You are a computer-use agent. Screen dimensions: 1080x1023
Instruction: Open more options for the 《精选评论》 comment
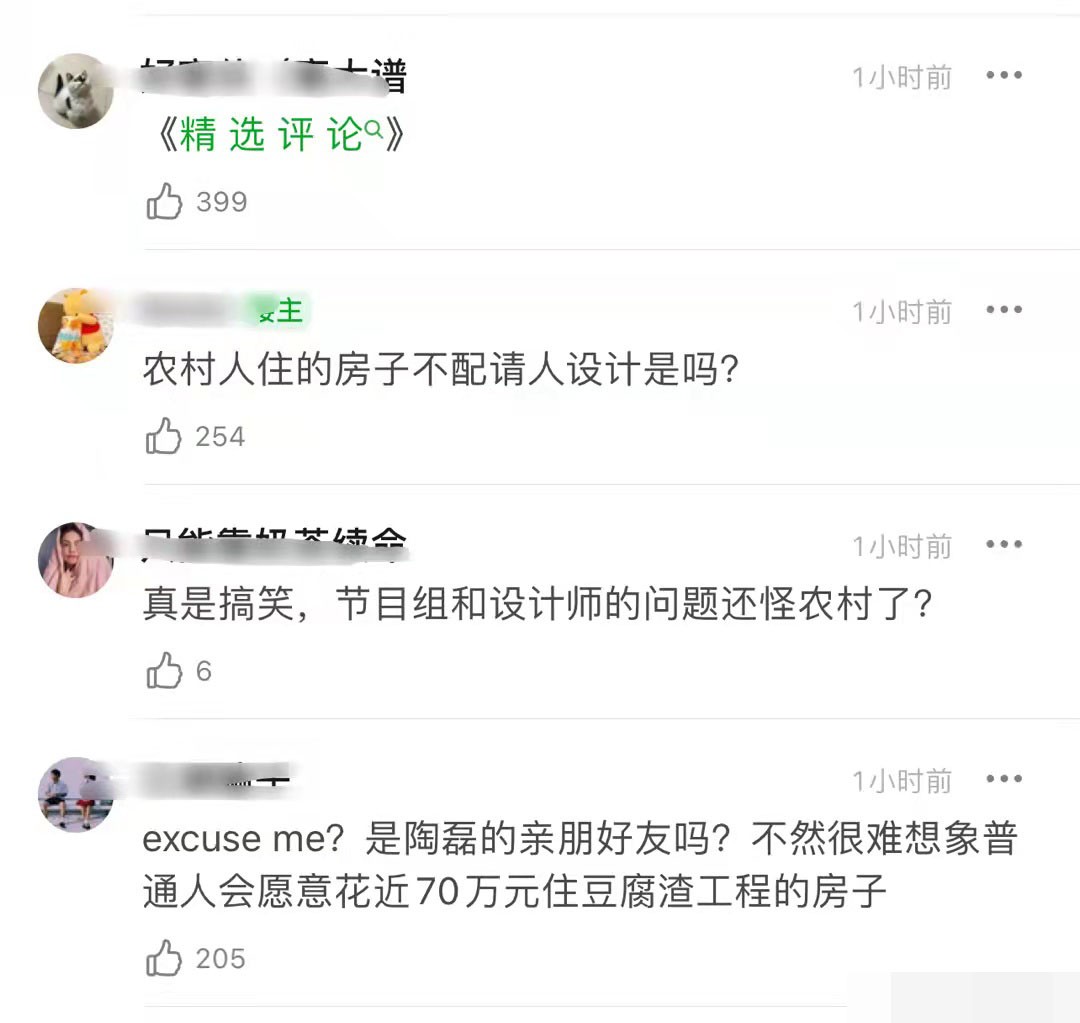click(x=1003, y=76)
